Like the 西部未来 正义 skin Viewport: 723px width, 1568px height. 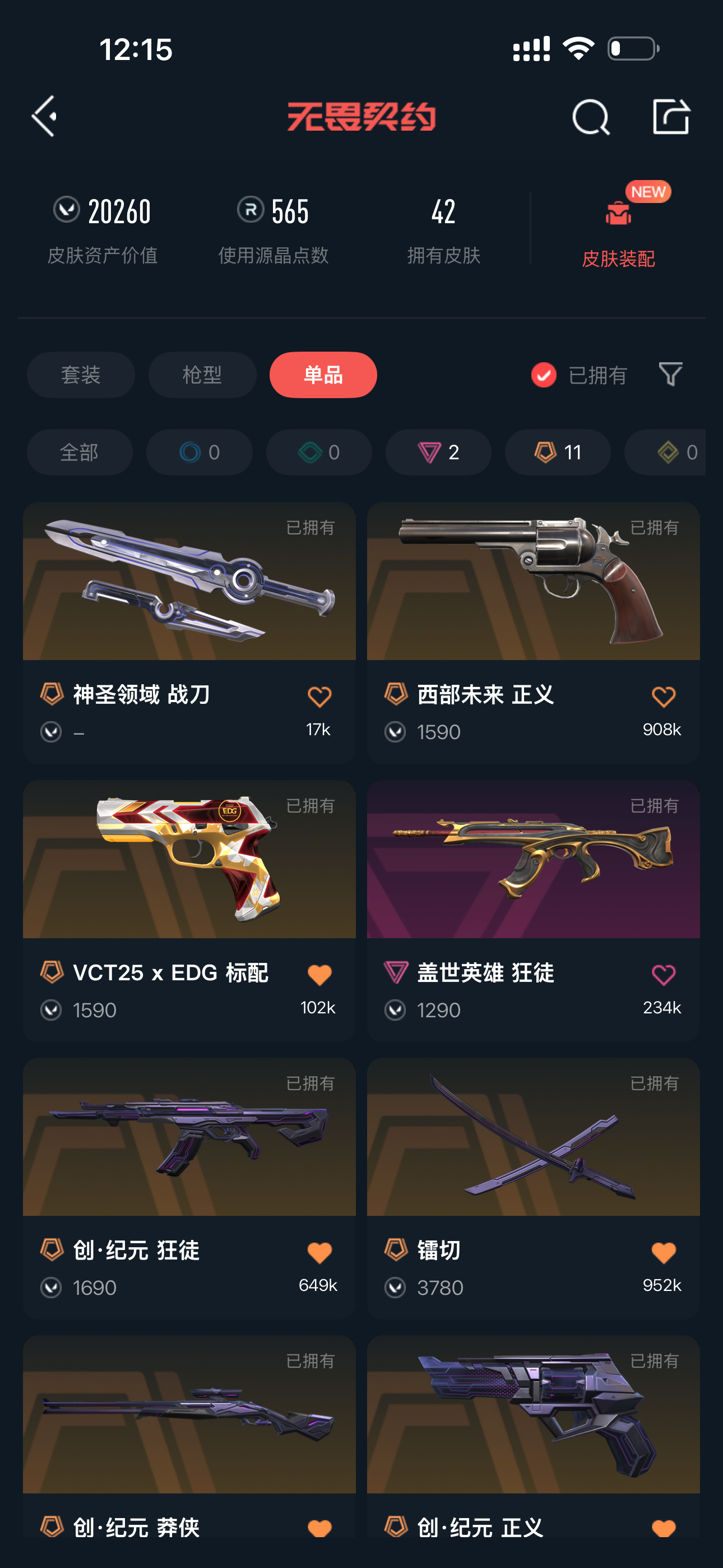click(662, 697)
